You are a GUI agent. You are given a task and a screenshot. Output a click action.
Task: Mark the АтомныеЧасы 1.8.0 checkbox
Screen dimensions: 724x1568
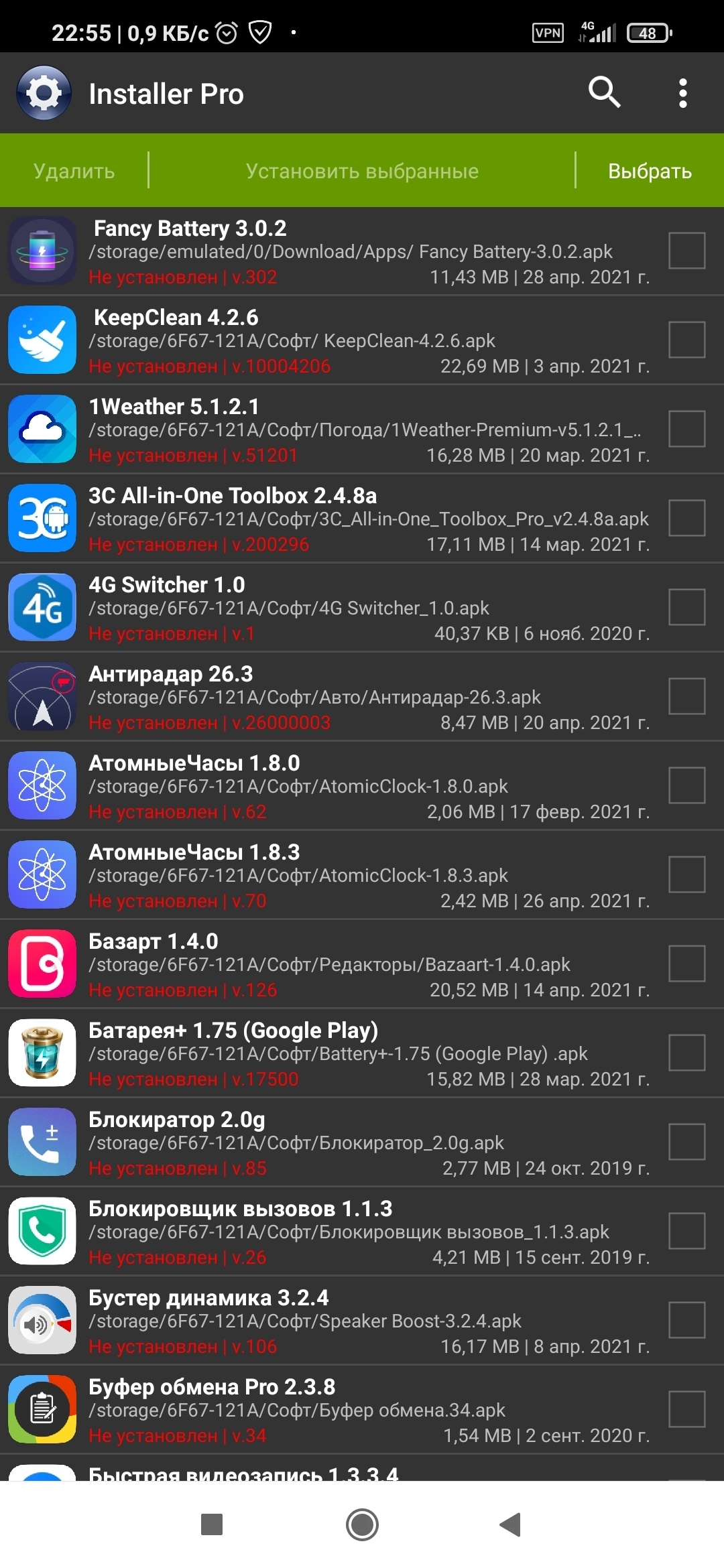[x=687, y=785]
